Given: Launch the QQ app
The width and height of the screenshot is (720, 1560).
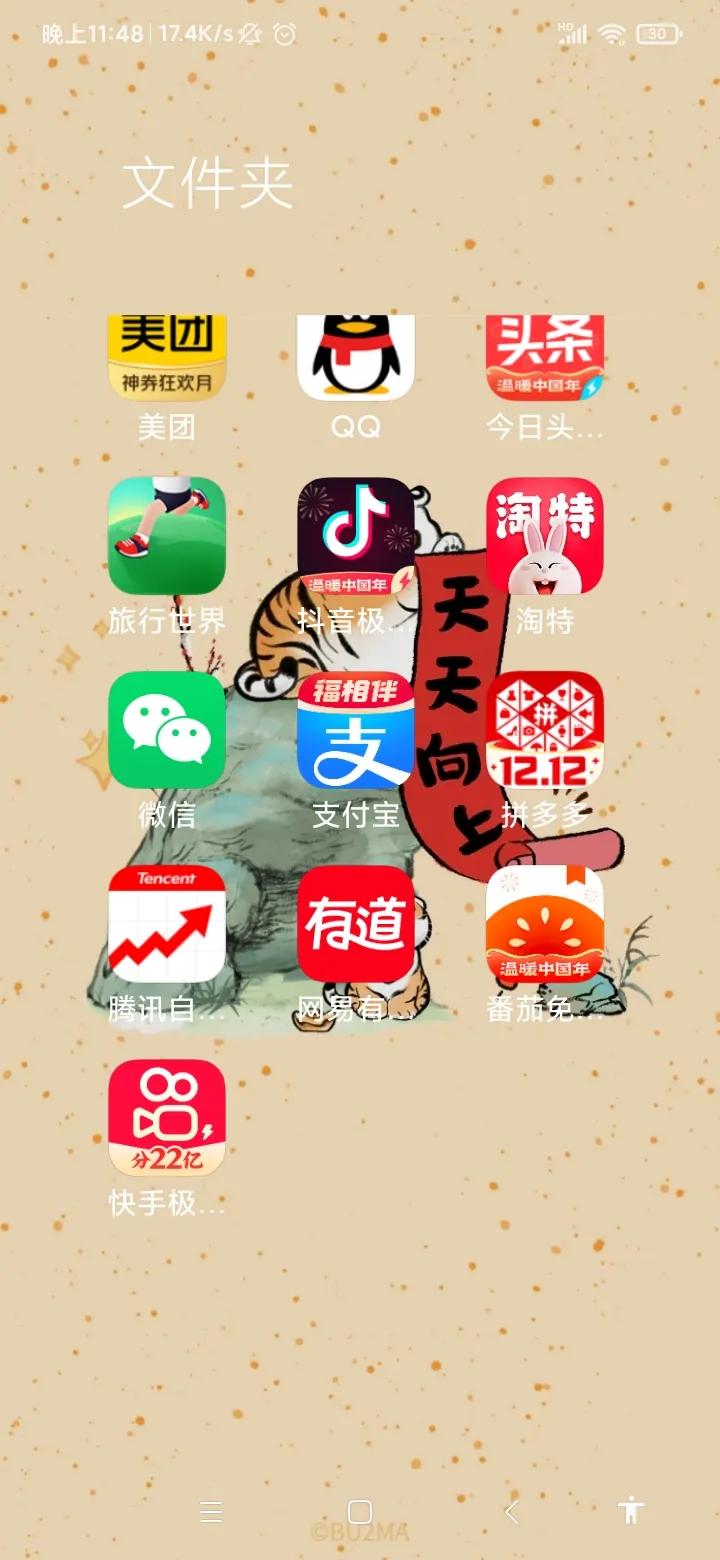Looking at the screenshot, I should coord(356,360).
